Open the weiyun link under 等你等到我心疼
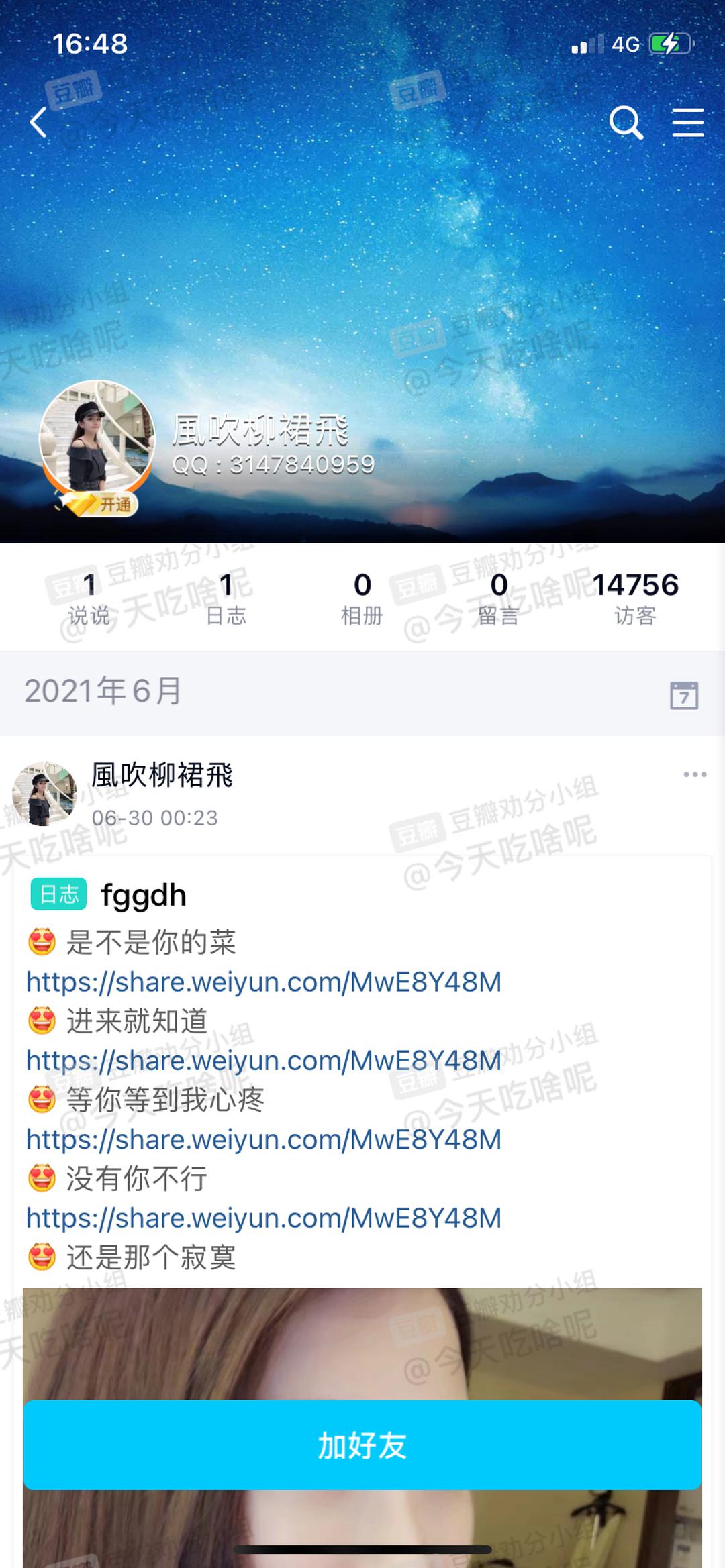725x1568 pixels. pos(264,1139)
